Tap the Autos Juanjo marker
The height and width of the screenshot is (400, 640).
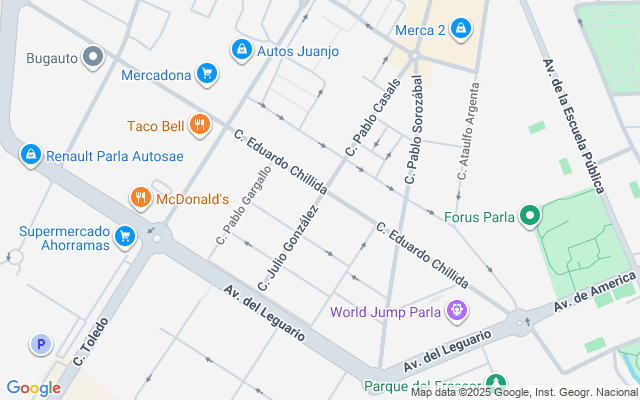click(241, 49)
